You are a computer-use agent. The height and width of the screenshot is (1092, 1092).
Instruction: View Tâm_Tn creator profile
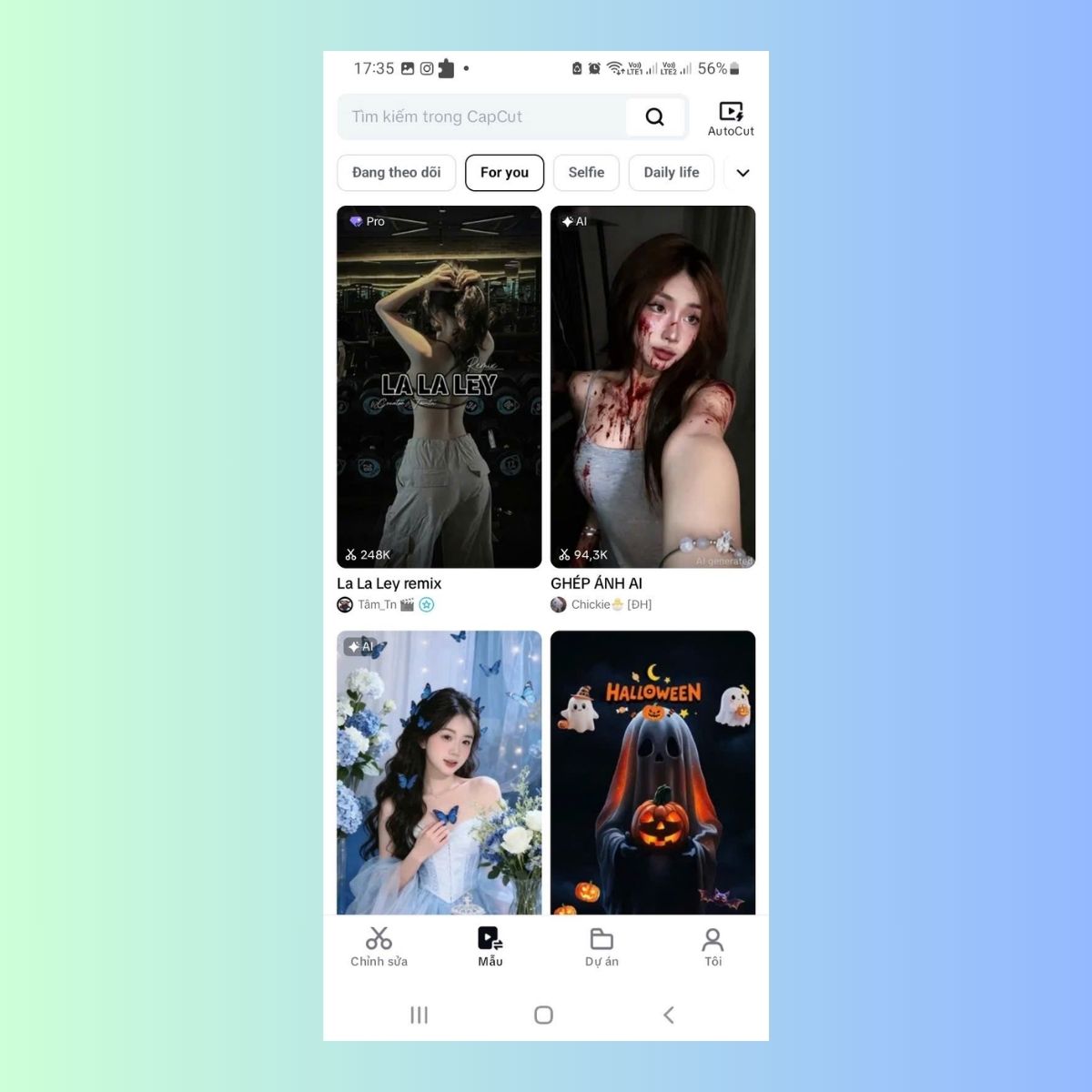377,605
